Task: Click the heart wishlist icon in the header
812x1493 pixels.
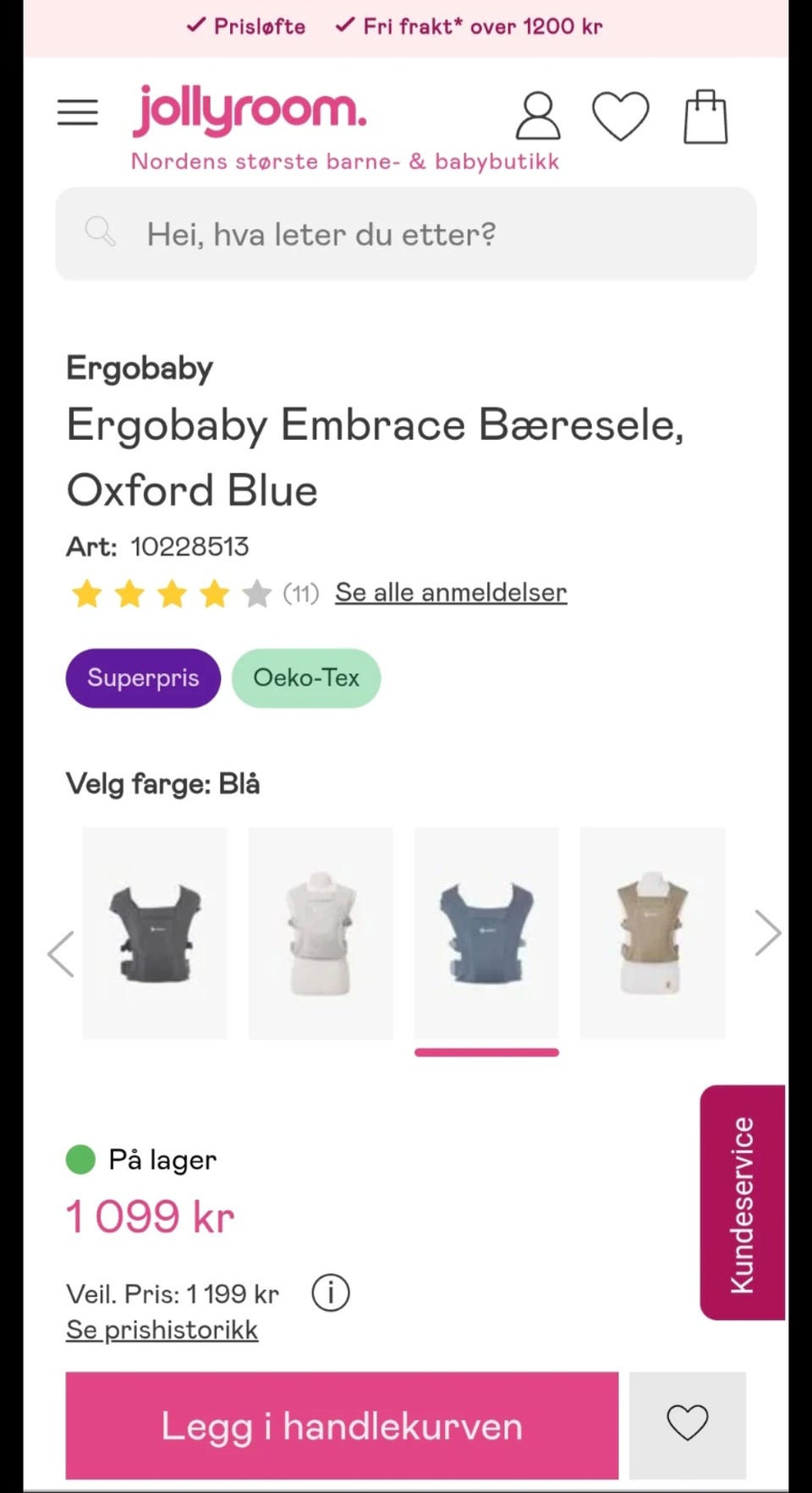Action: pos(620,117)
